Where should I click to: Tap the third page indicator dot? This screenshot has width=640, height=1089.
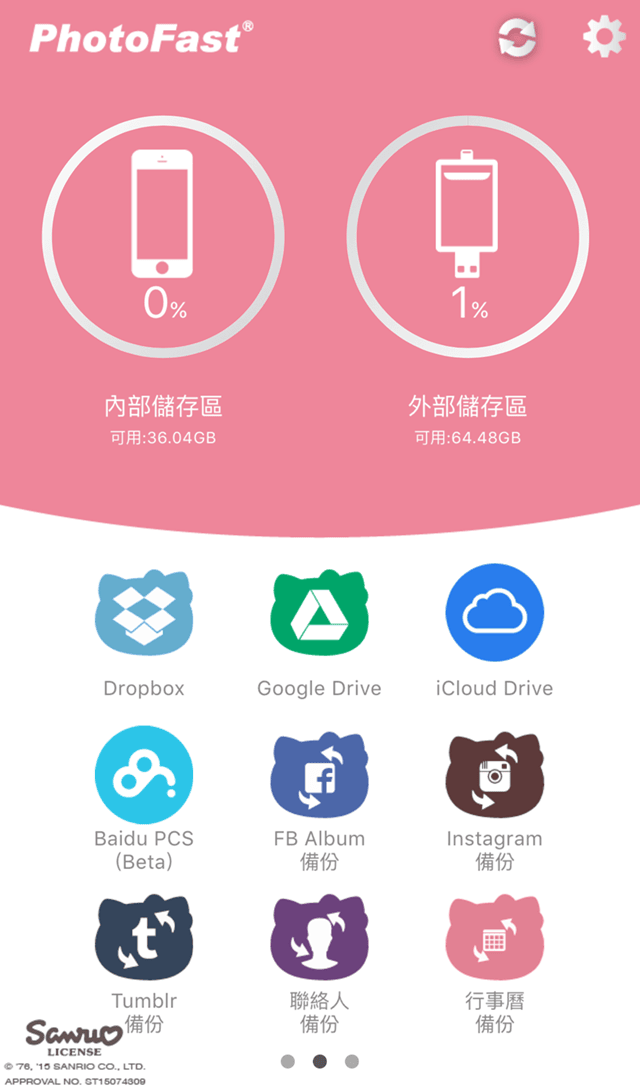[351, 1061]
